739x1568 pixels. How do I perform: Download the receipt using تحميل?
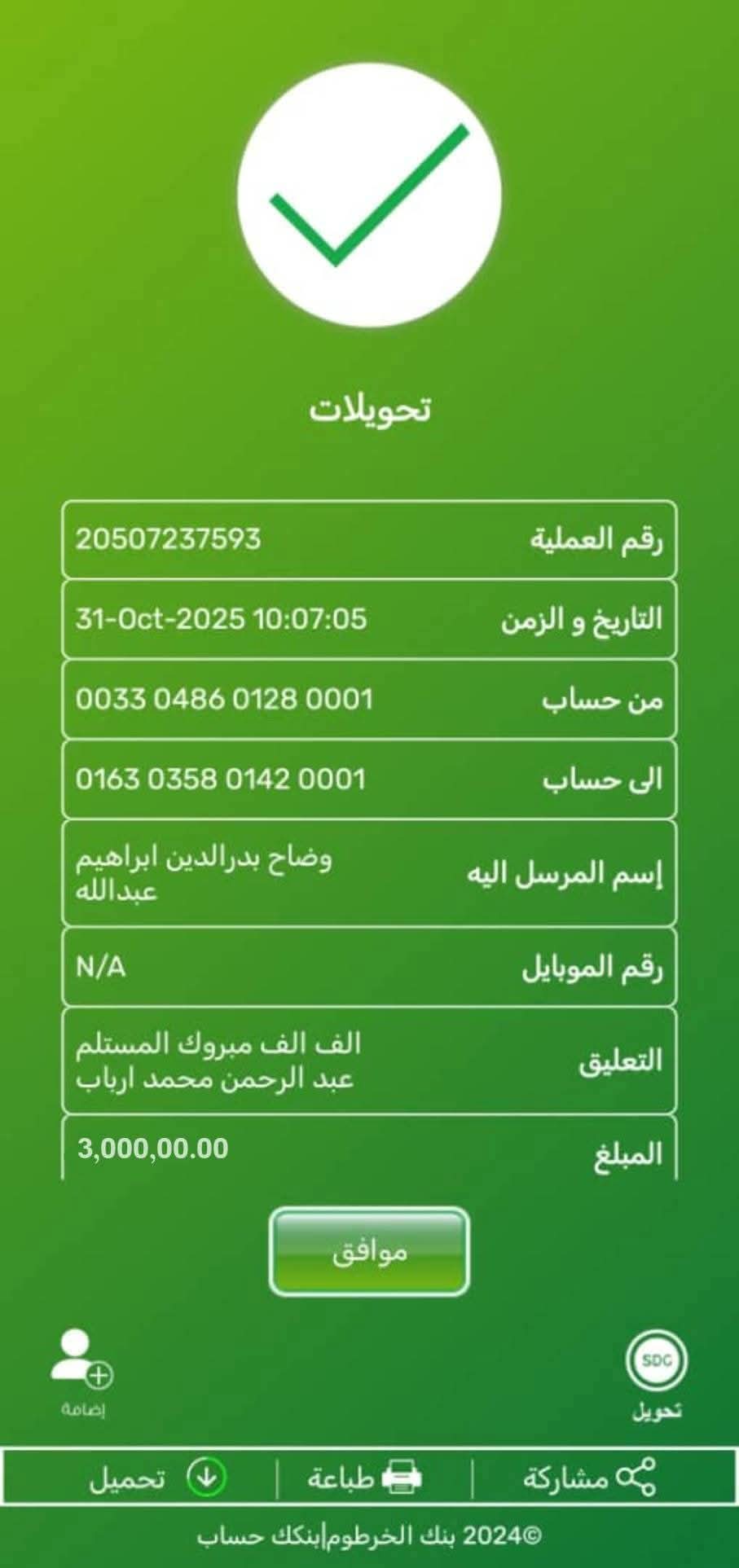157,1478
